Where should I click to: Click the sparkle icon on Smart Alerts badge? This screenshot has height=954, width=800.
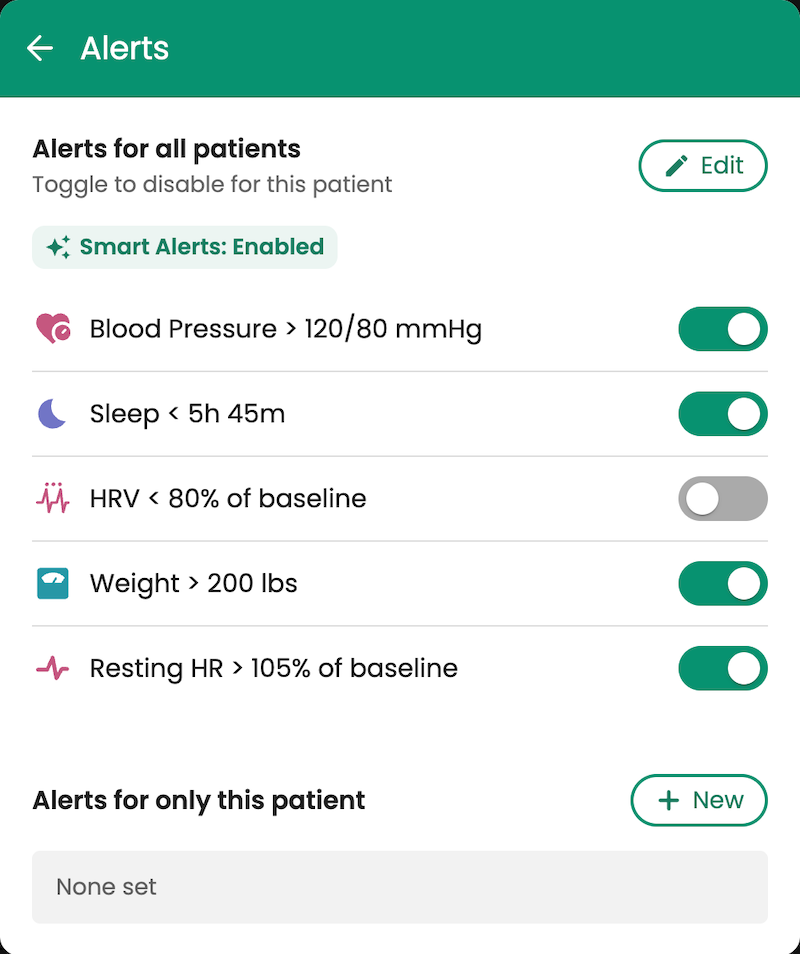56,246
